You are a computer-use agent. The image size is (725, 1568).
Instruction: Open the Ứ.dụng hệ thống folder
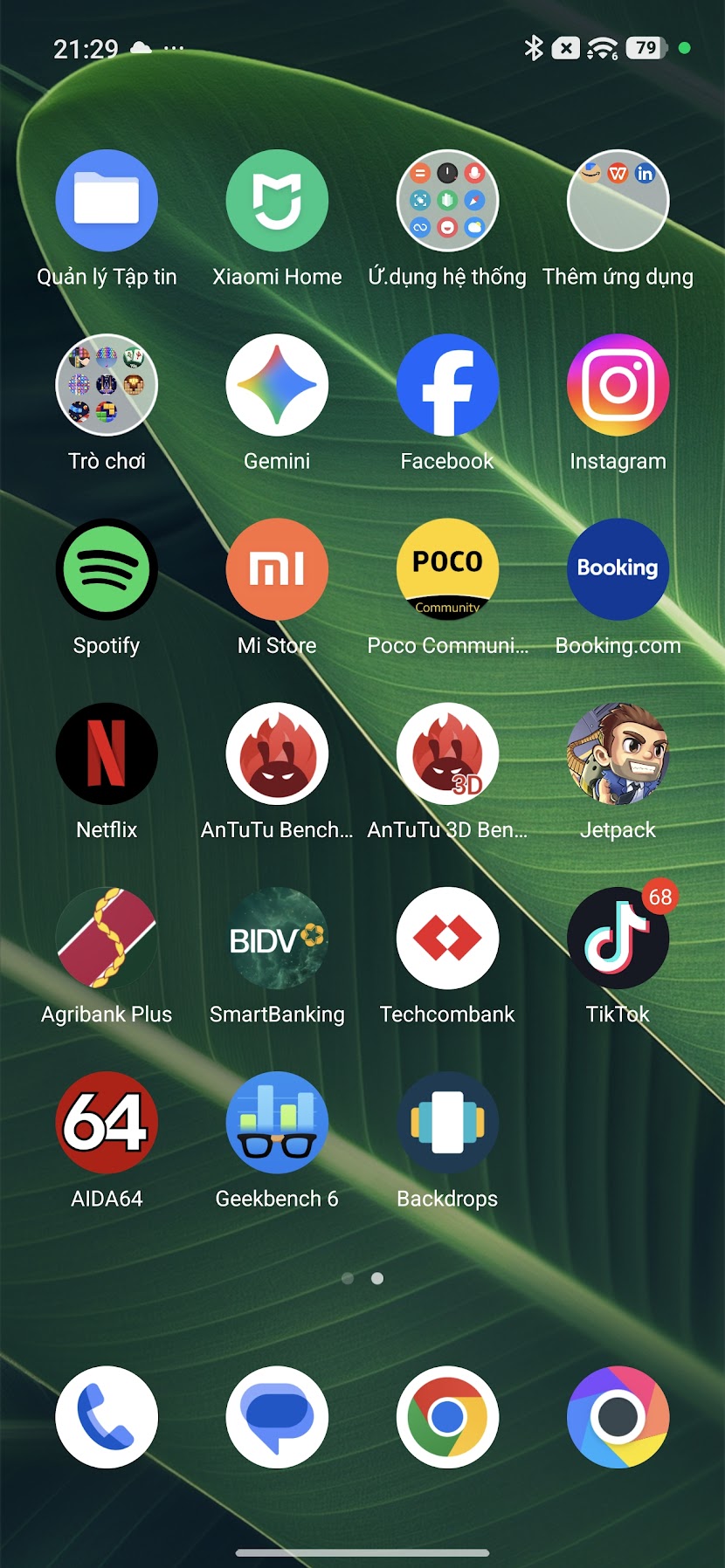pos(447,201)
